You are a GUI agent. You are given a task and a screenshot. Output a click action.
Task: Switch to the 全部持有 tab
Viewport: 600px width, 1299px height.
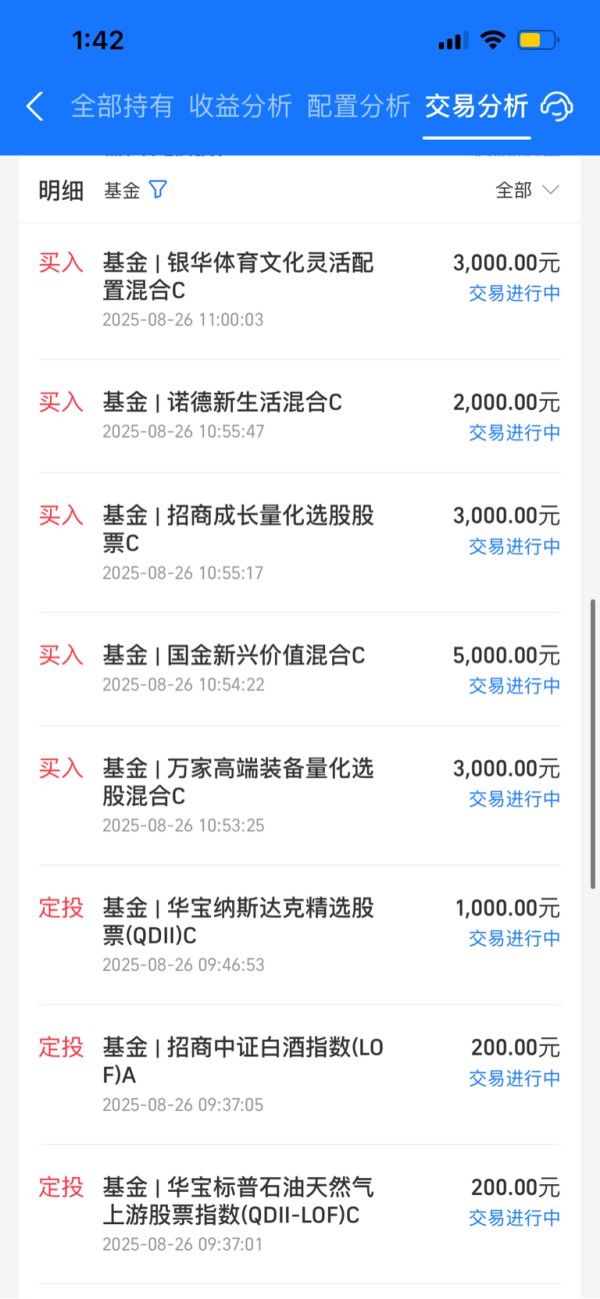pos(122,107)
